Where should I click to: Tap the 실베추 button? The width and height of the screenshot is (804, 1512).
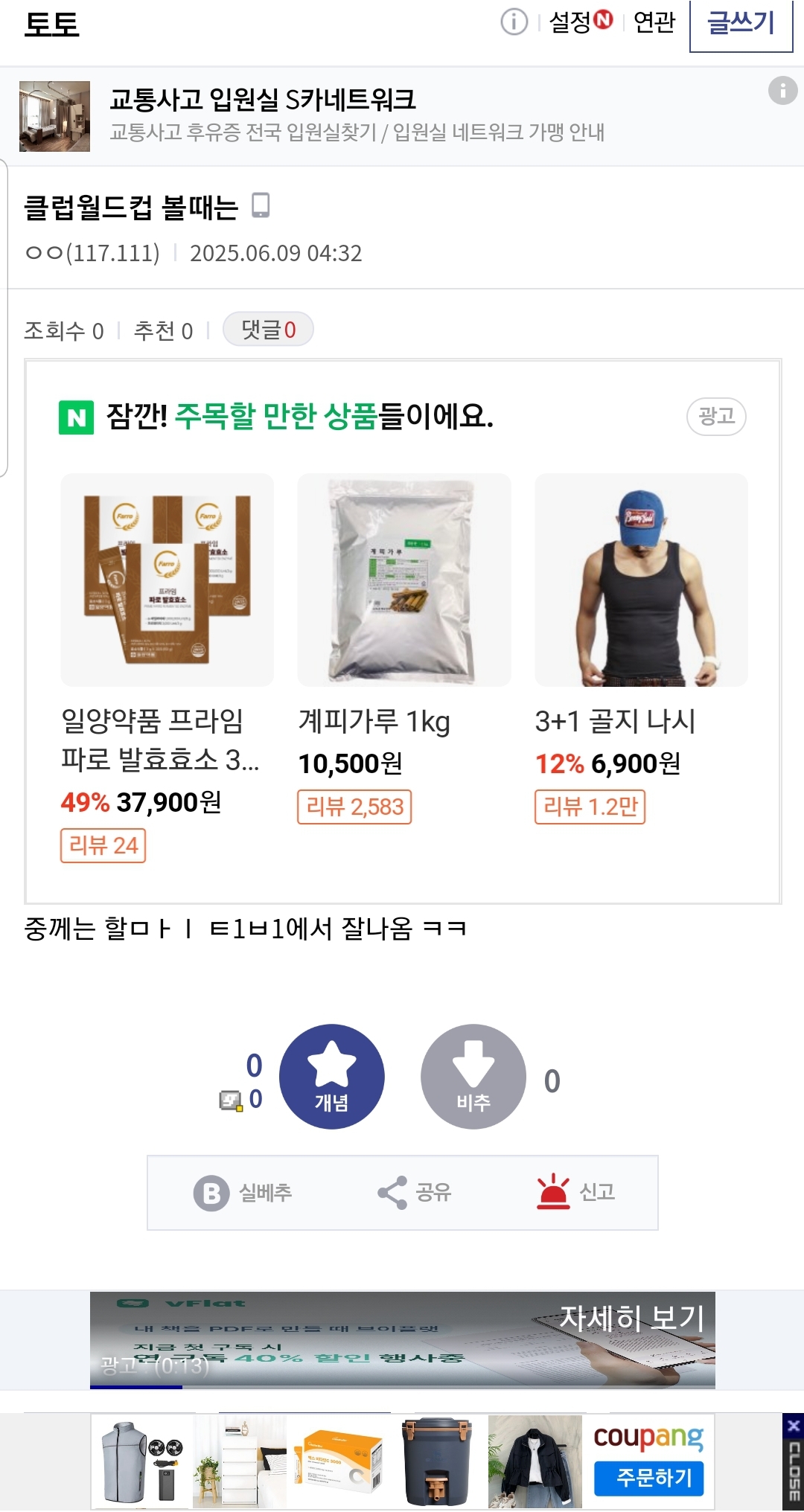pos(243,1193)
